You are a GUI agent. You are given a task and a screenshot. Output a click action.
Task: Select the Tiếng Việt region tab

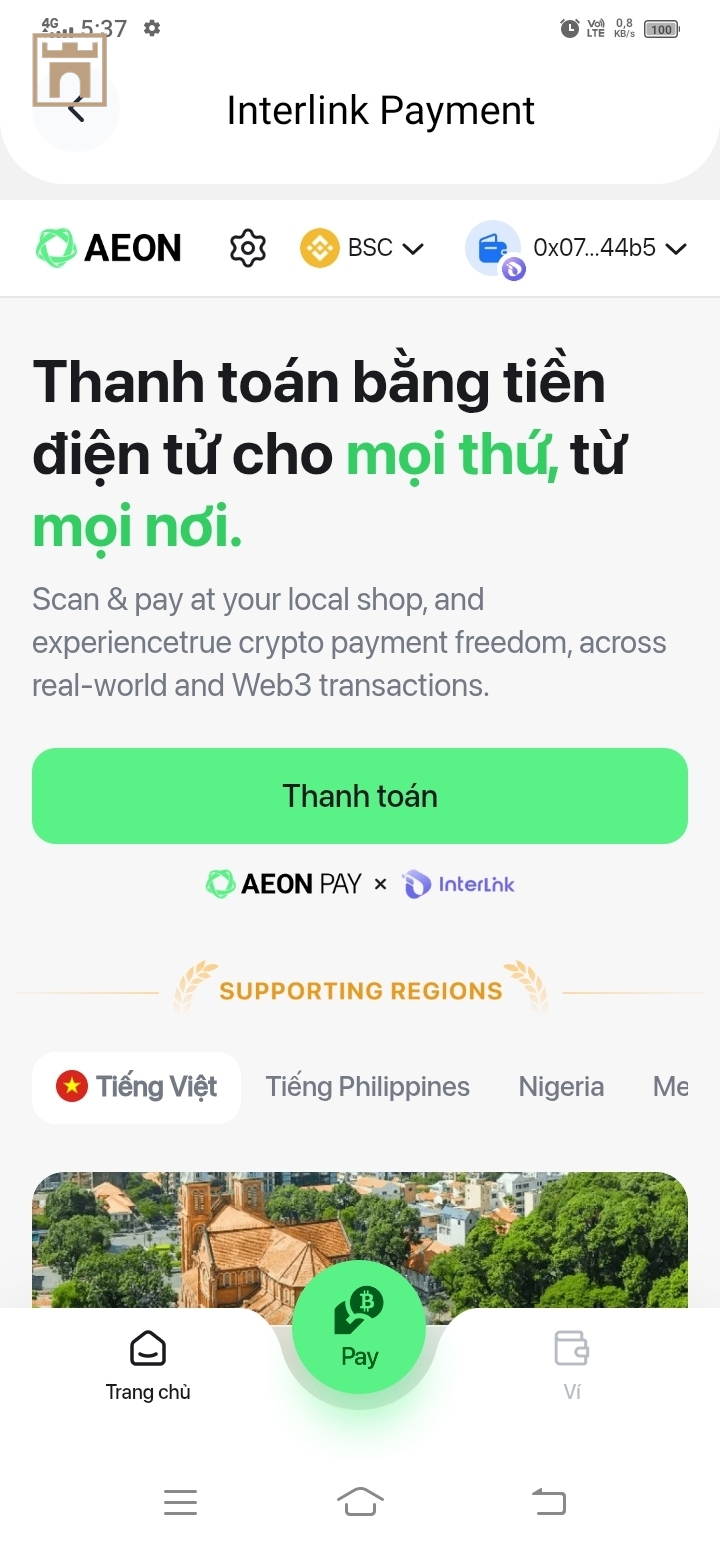[x=137, y=1087]
